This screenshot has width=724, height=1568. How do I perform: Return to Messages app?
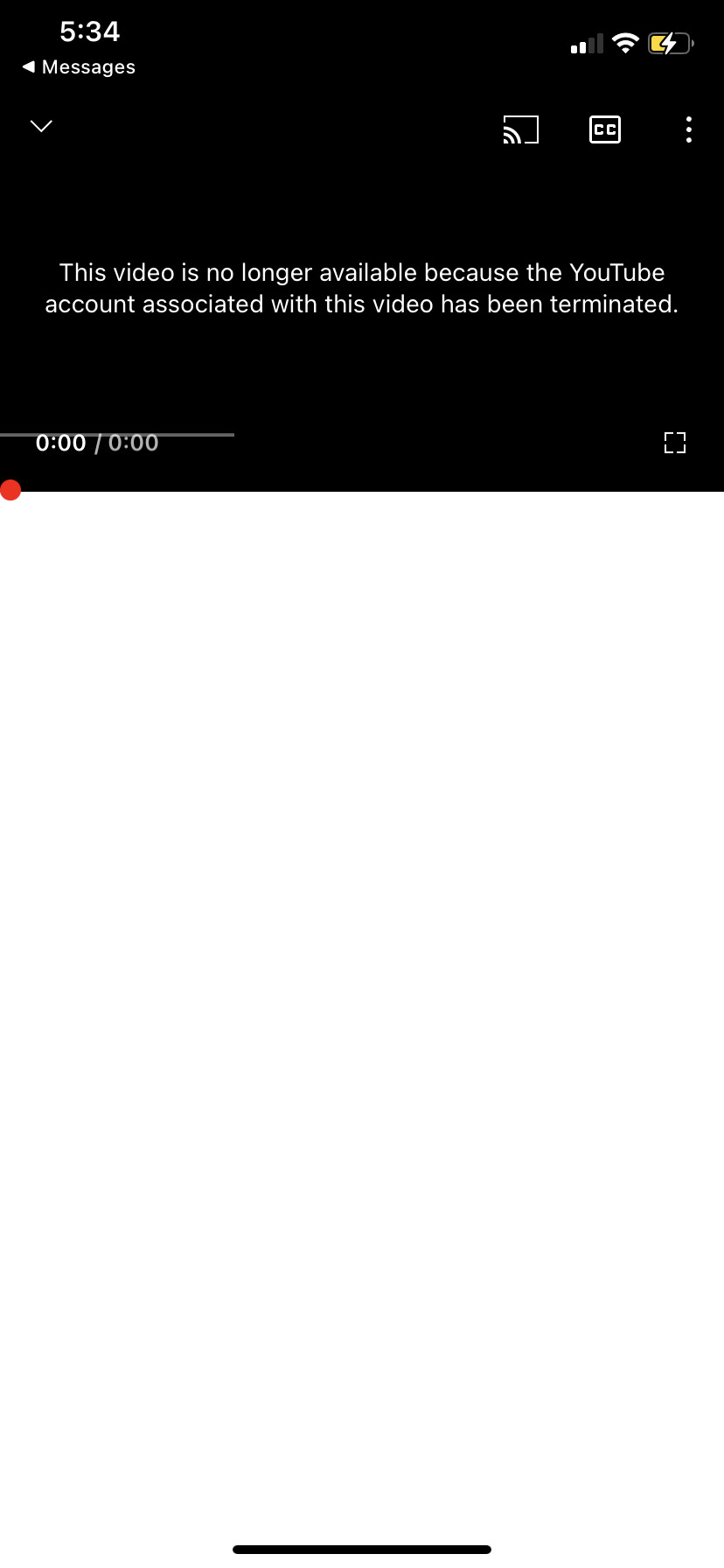point(79,67)
